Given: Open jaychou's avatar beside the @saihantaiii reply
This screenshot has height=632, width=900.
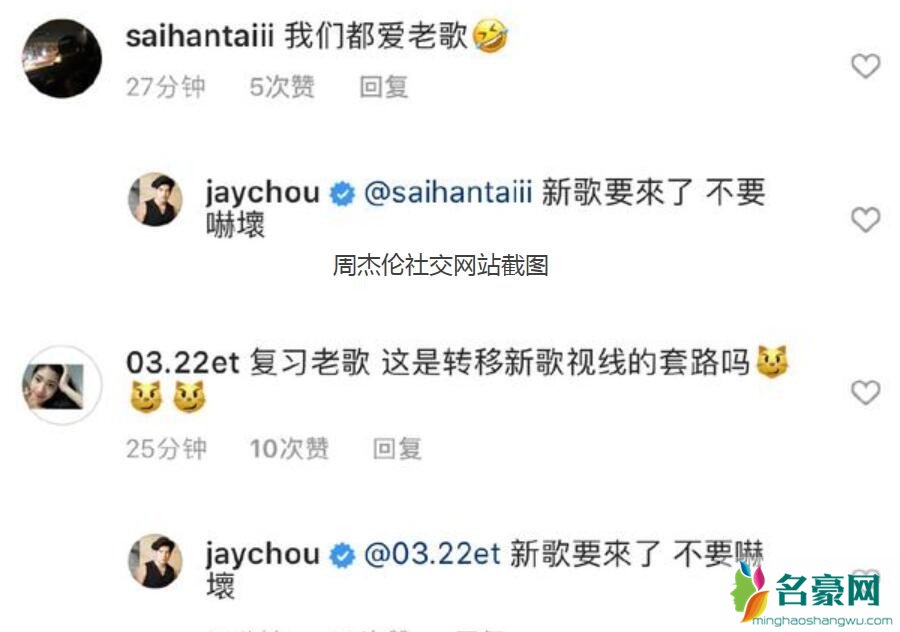Looking at the screenshot, I should pyautogui.click(x=155, y=199).
